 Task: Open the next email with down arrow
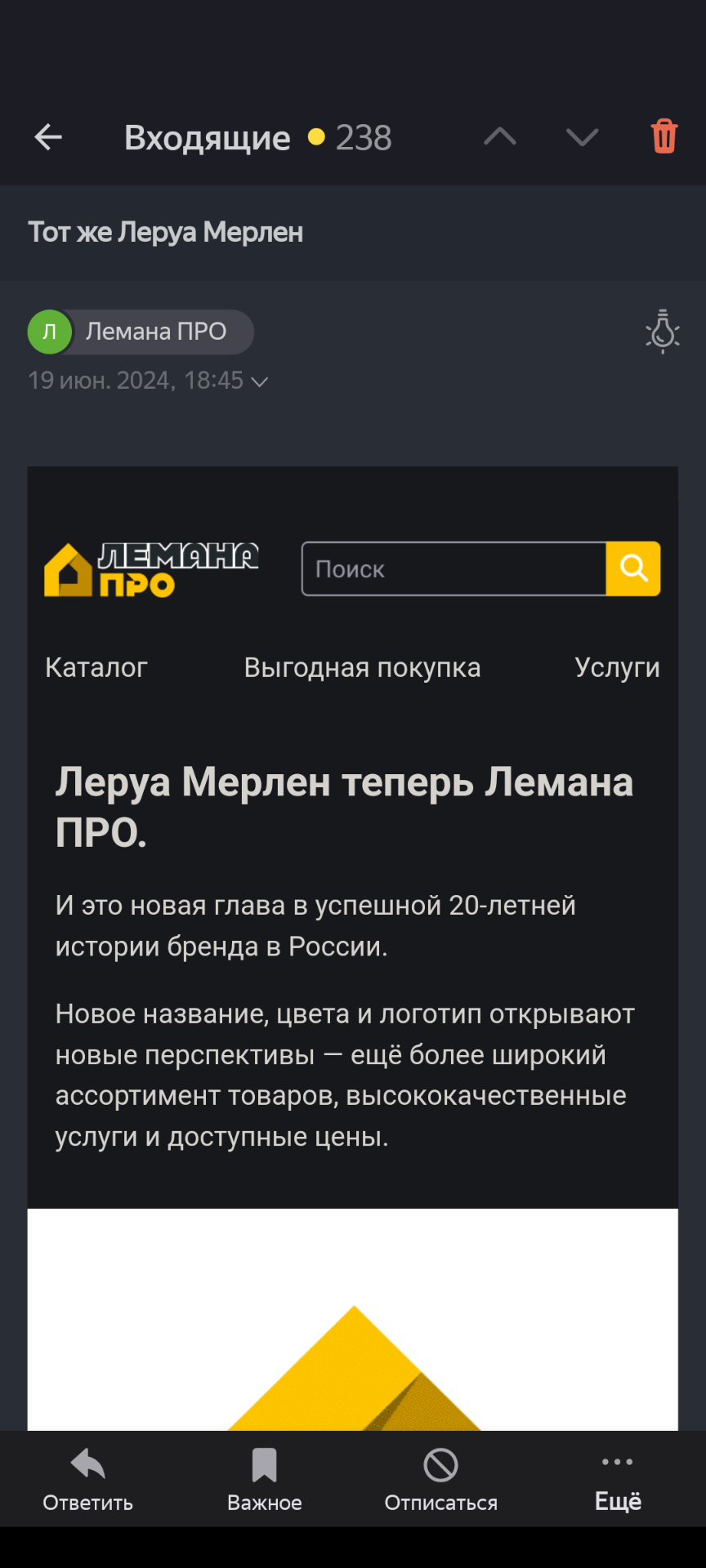click(583, 137)
